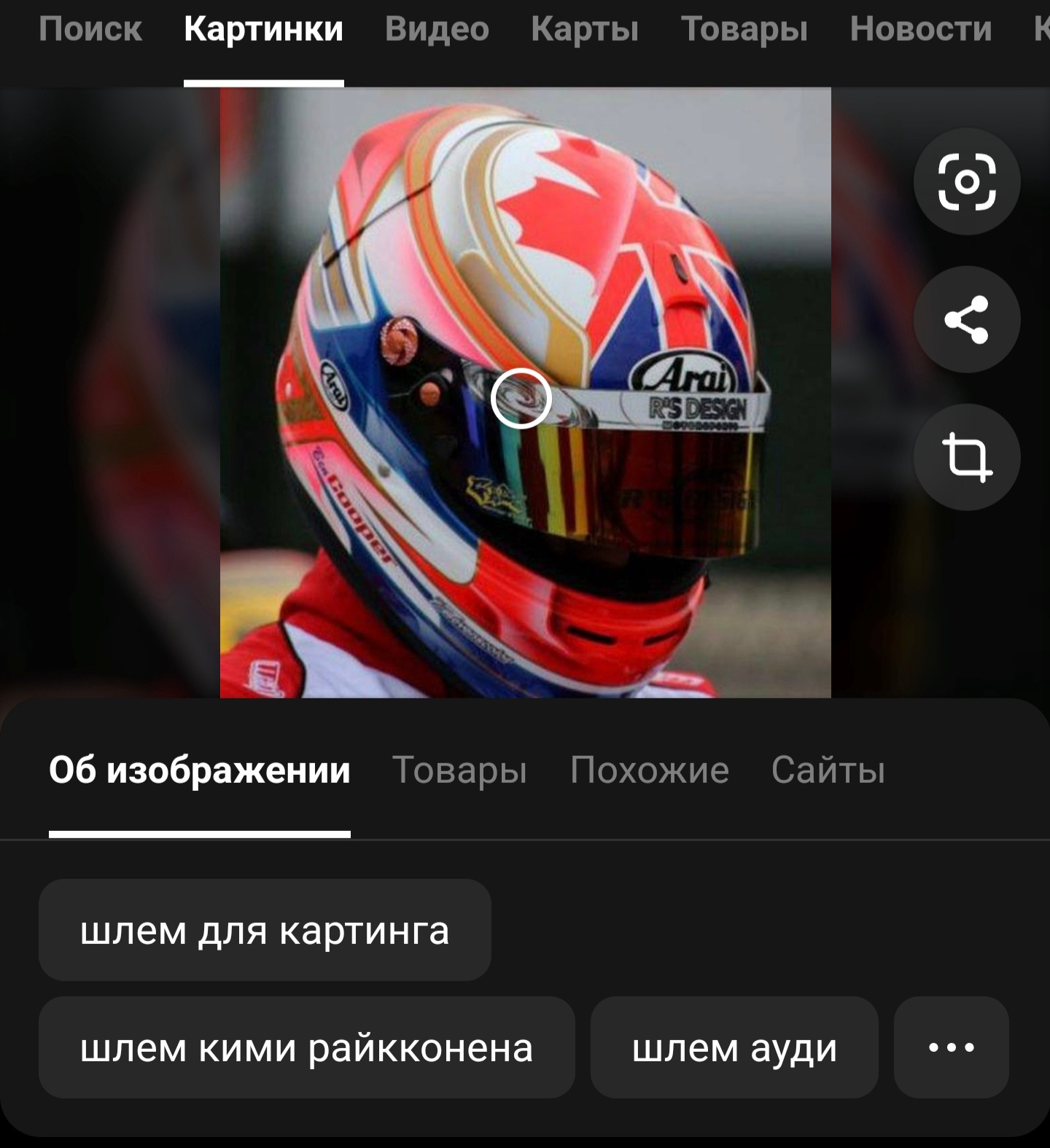
Task: Tap the «шлем ауди» suggestion
Action: pyautogui.click(x=734, y=1047)
